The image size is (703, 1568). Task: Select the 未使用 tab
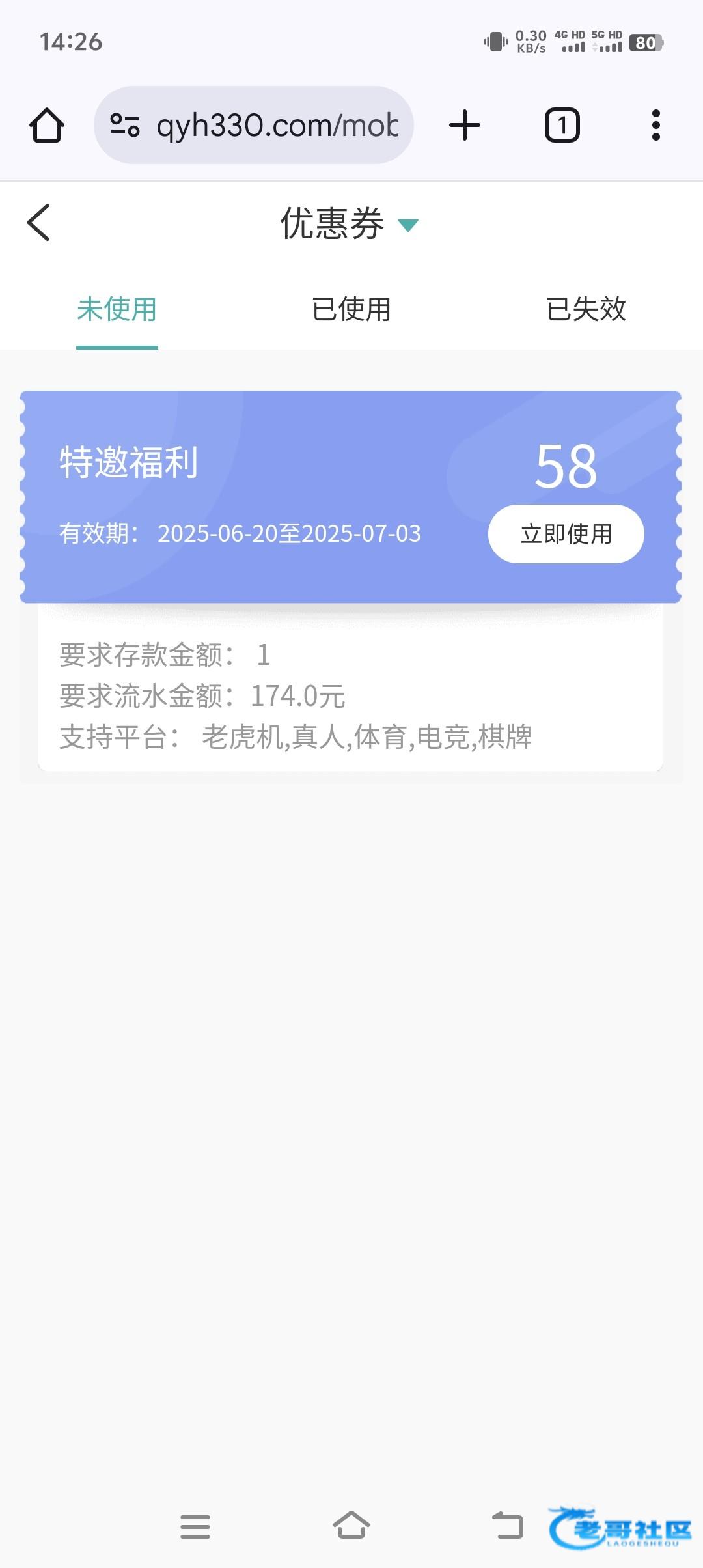117,309
